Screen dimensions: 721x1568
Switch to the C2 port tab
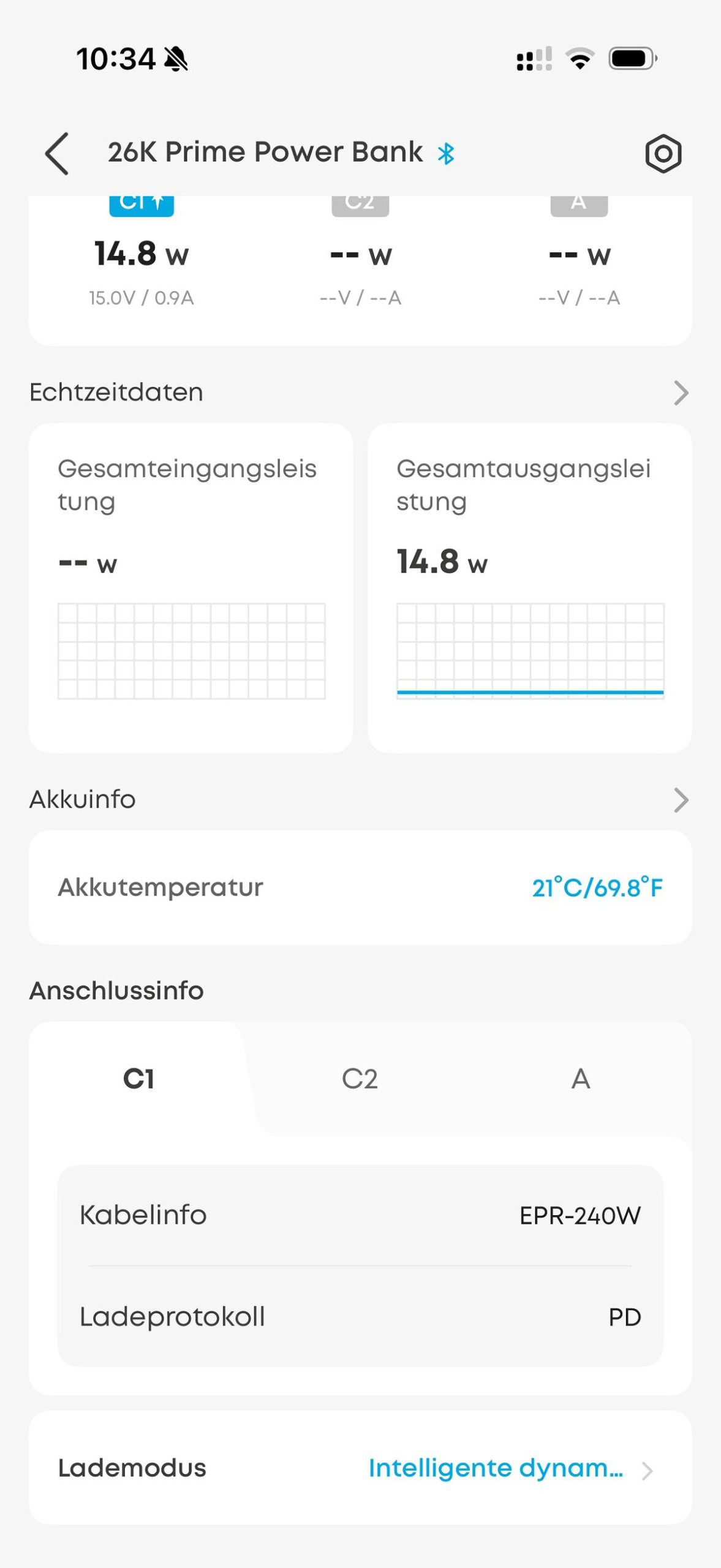pos(360,1079)
